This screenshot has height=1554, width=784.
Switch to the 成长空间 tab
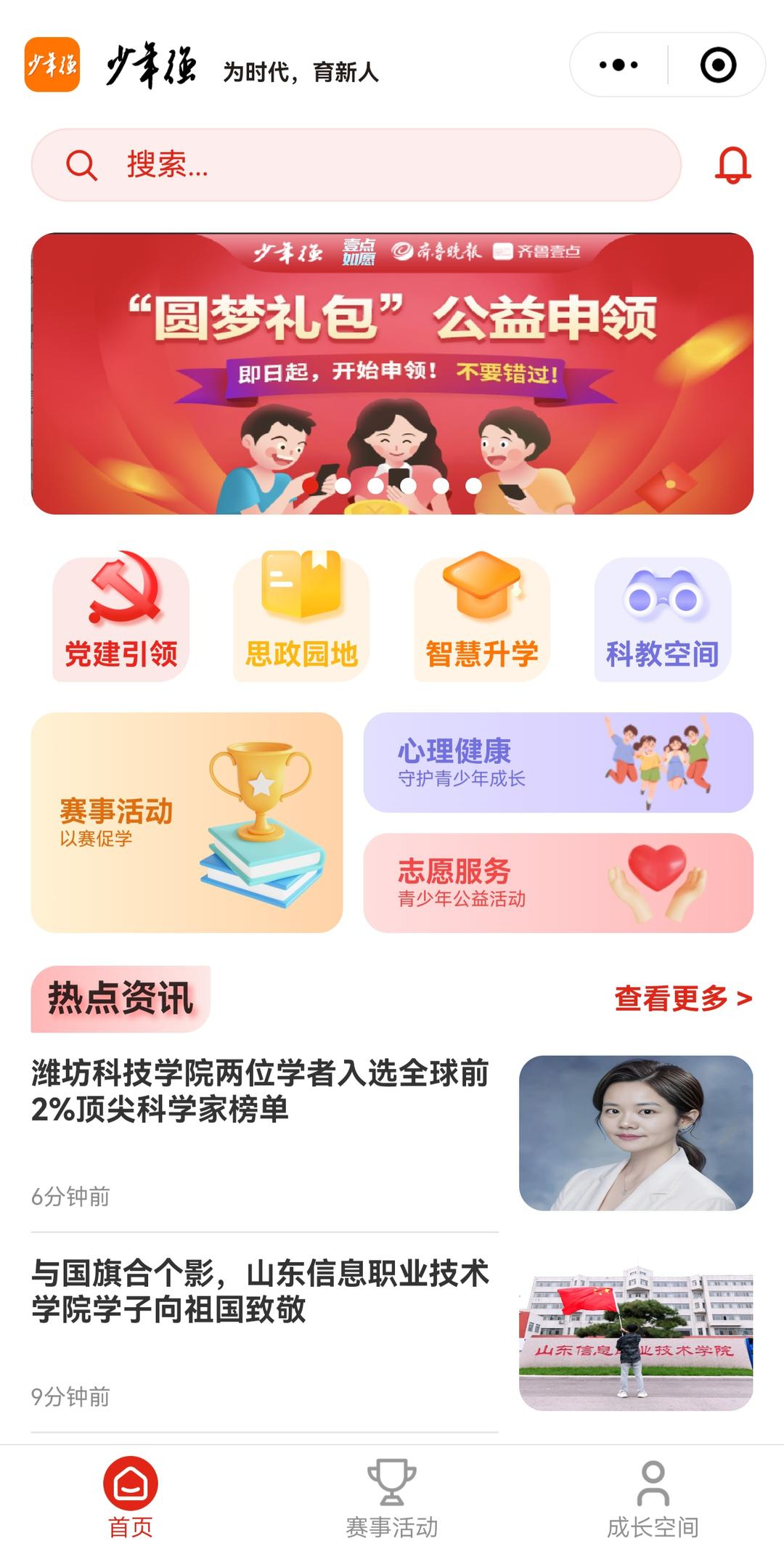653,1497
